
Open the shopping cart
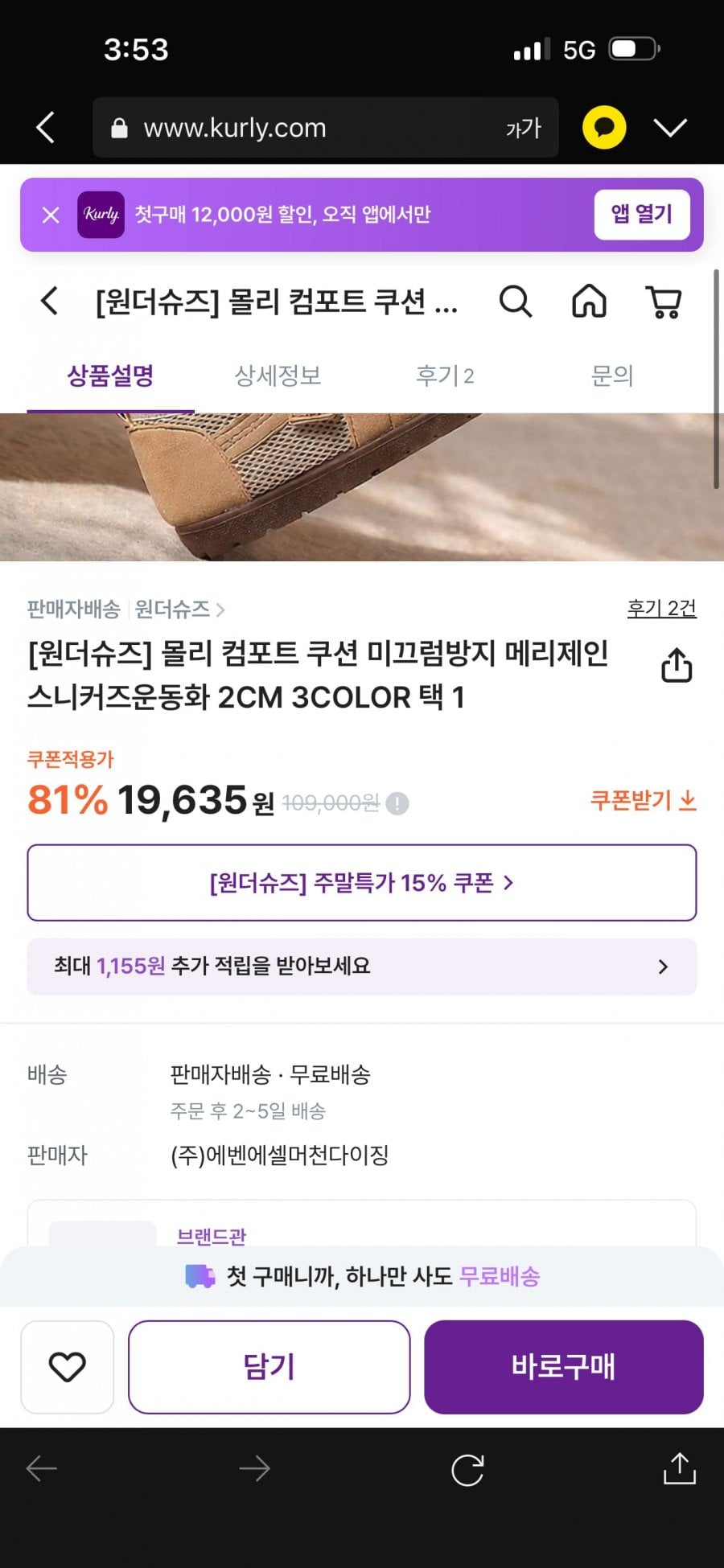click(x=664, y=302)
